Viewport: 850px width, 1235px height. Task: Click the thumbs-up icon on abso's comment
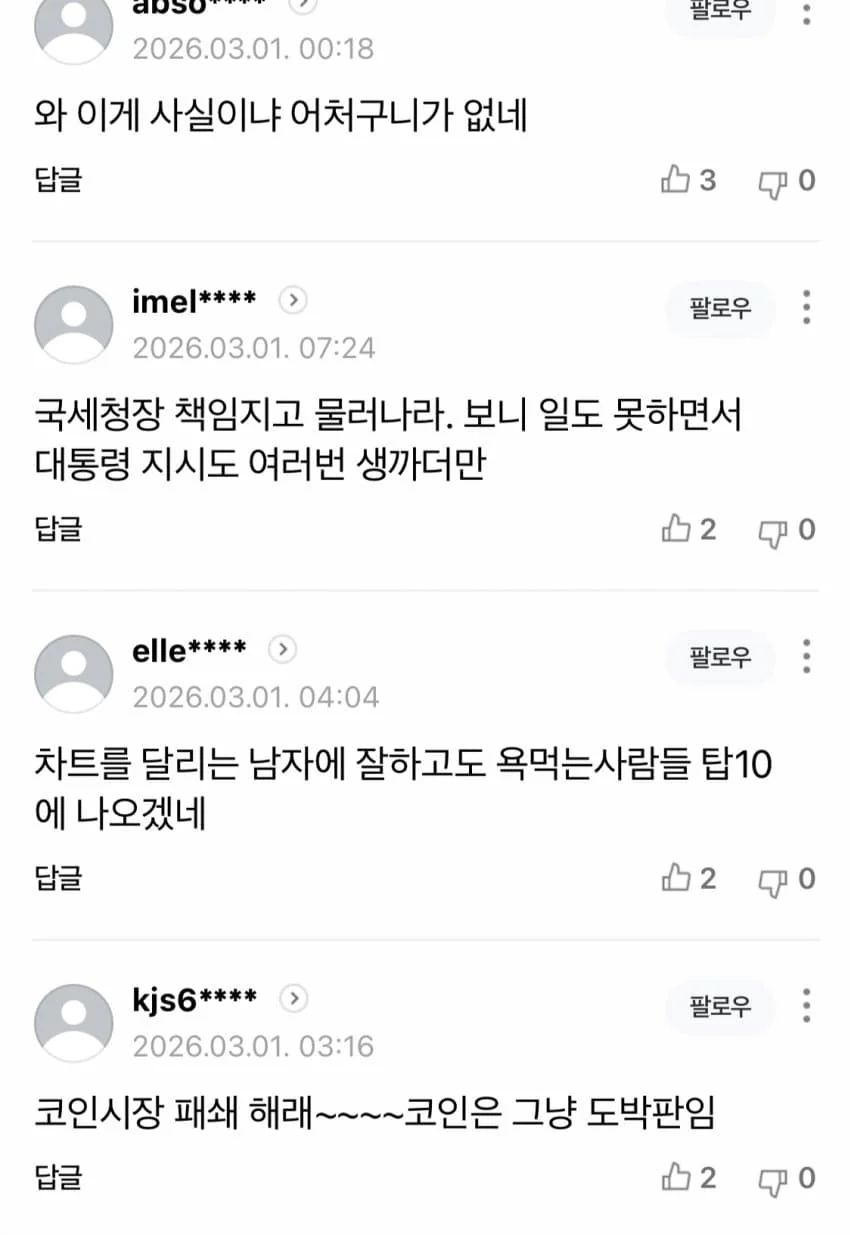pyautogui.click(x=674, y=180)
